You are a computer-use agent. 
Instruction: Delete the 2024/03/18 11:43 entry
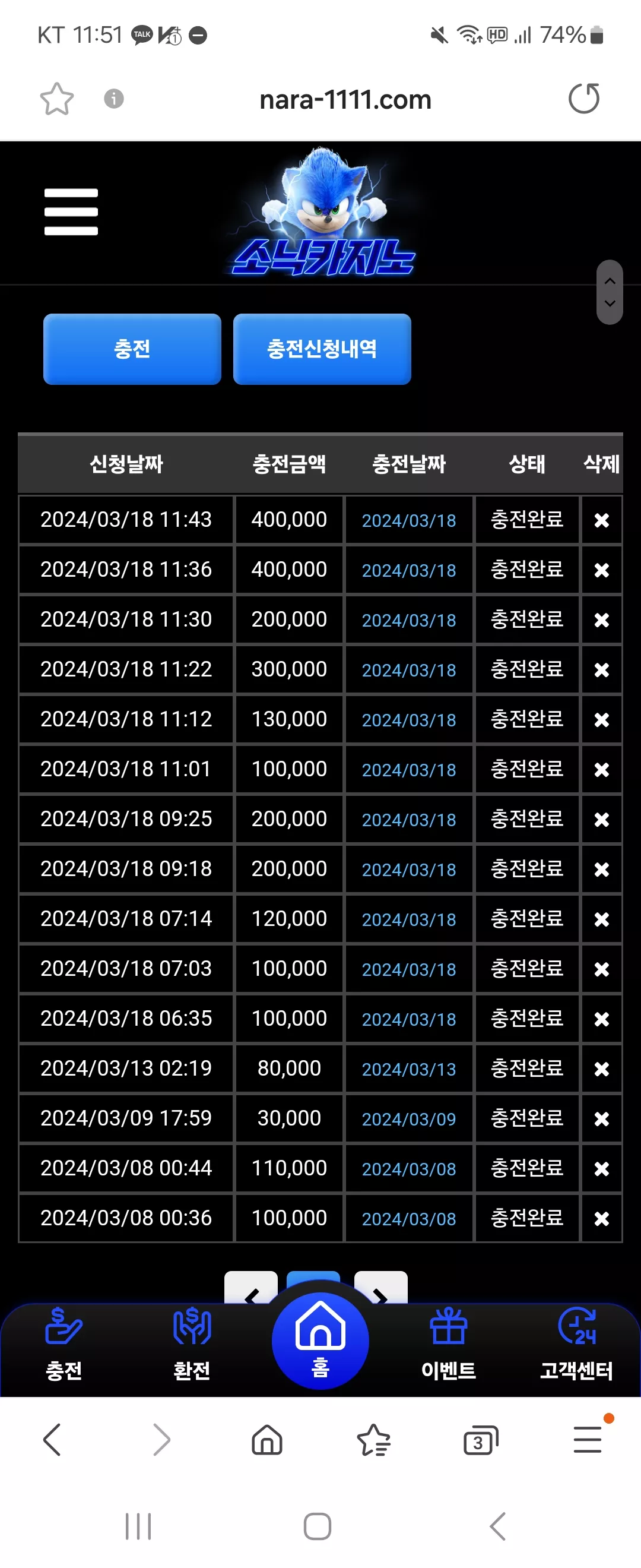pyautogui.click(x=601, y=520)
